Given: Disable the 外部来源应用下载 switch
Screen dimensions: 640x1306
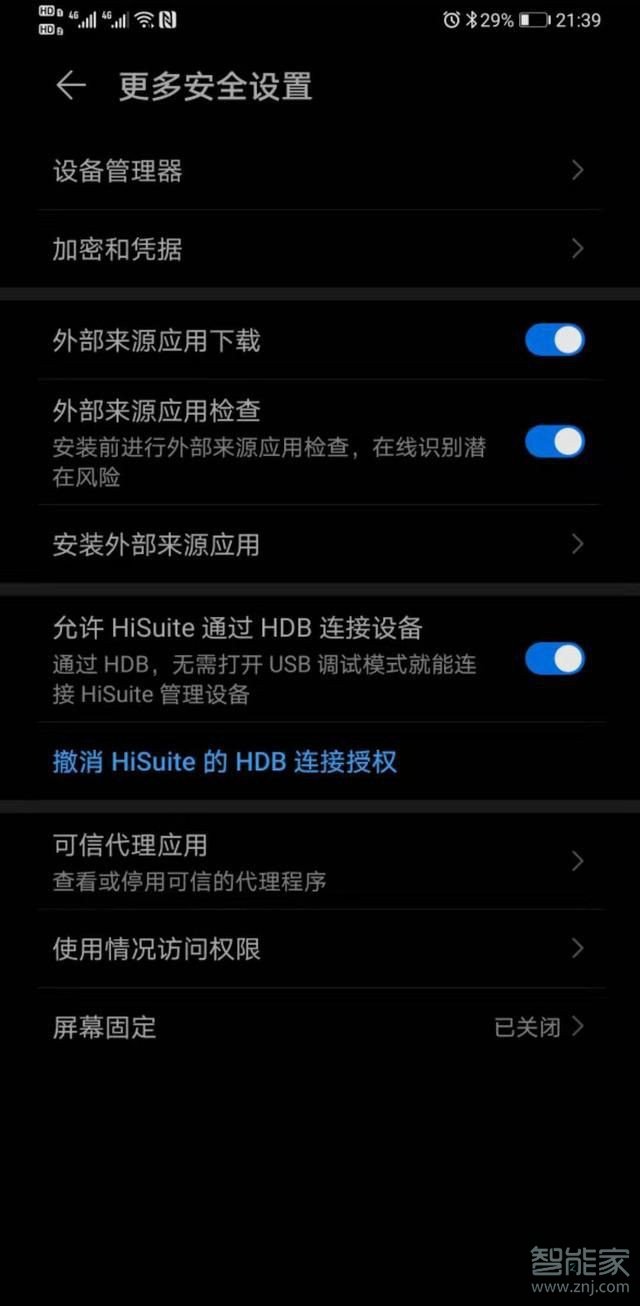Looking at the screenshot, I should (x=555, y=340).
